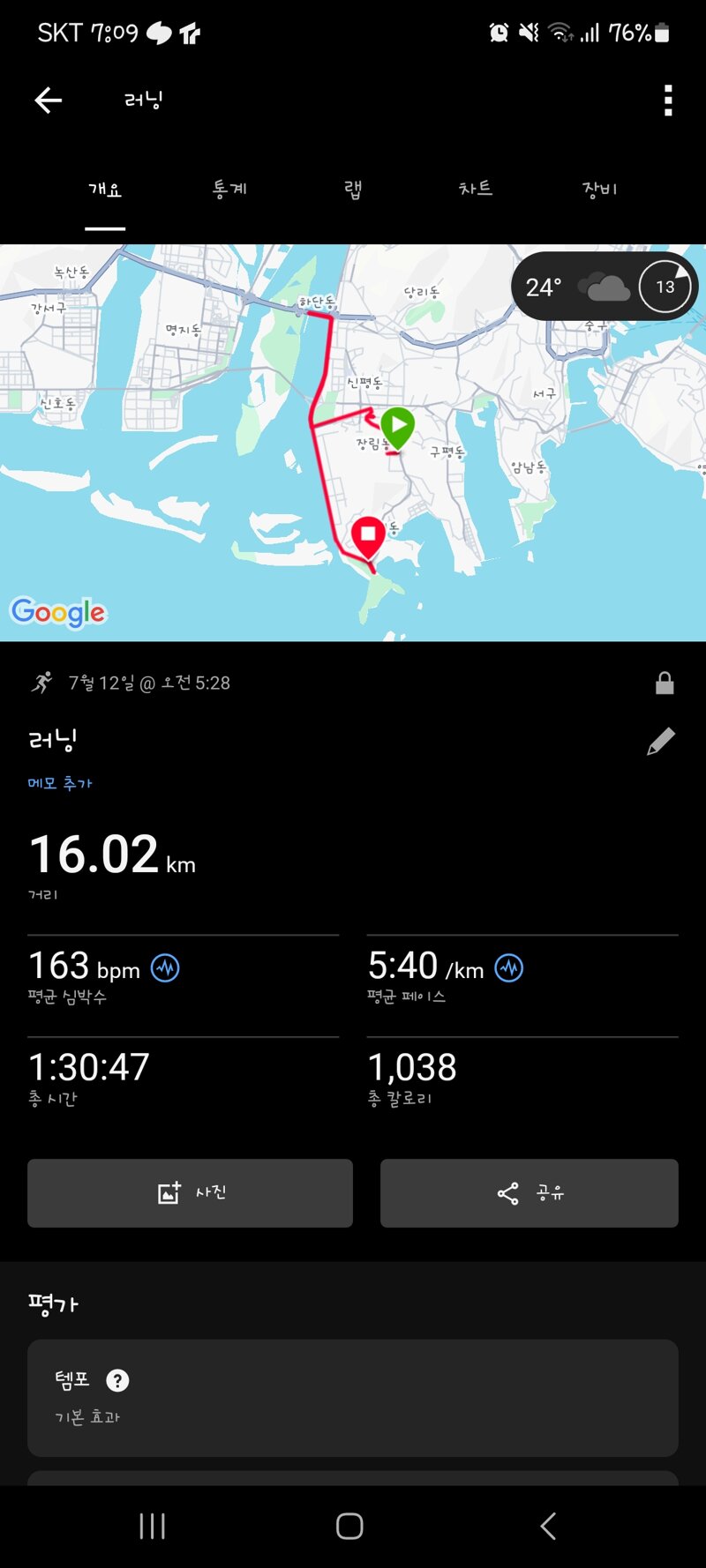Tap the system home button

point(349,1527)
